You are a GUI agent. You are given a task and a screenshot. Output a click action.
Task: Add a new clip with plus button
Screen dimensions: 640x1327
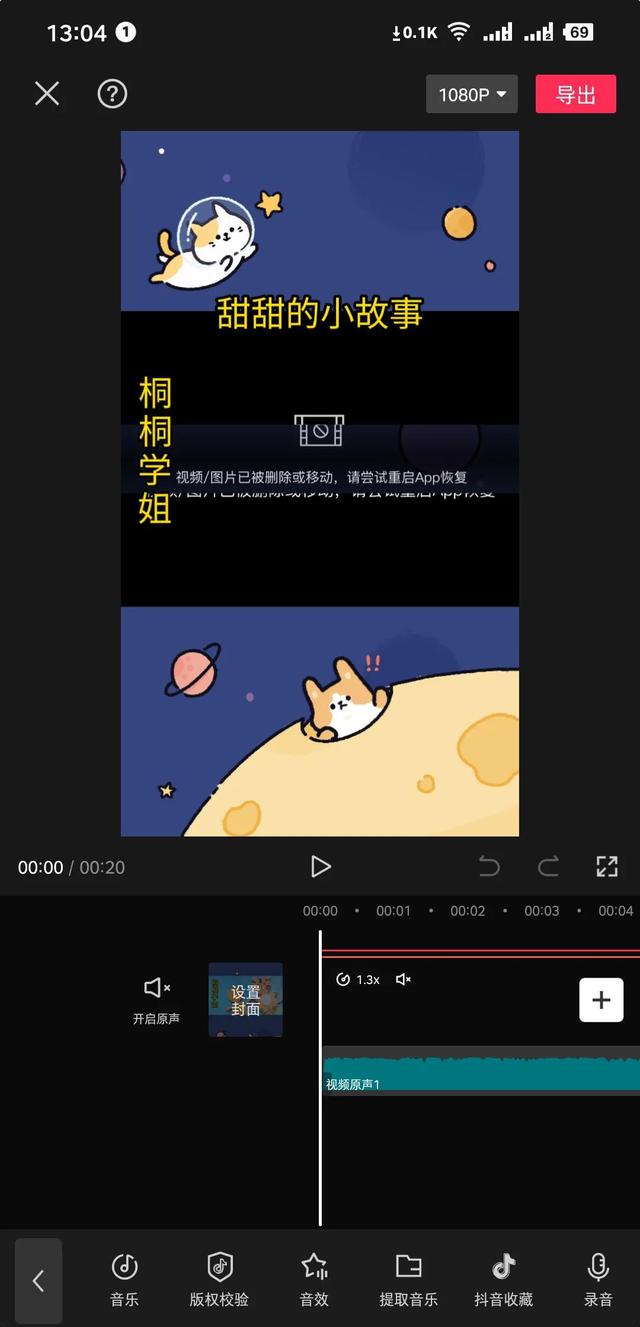point(601,1000)
